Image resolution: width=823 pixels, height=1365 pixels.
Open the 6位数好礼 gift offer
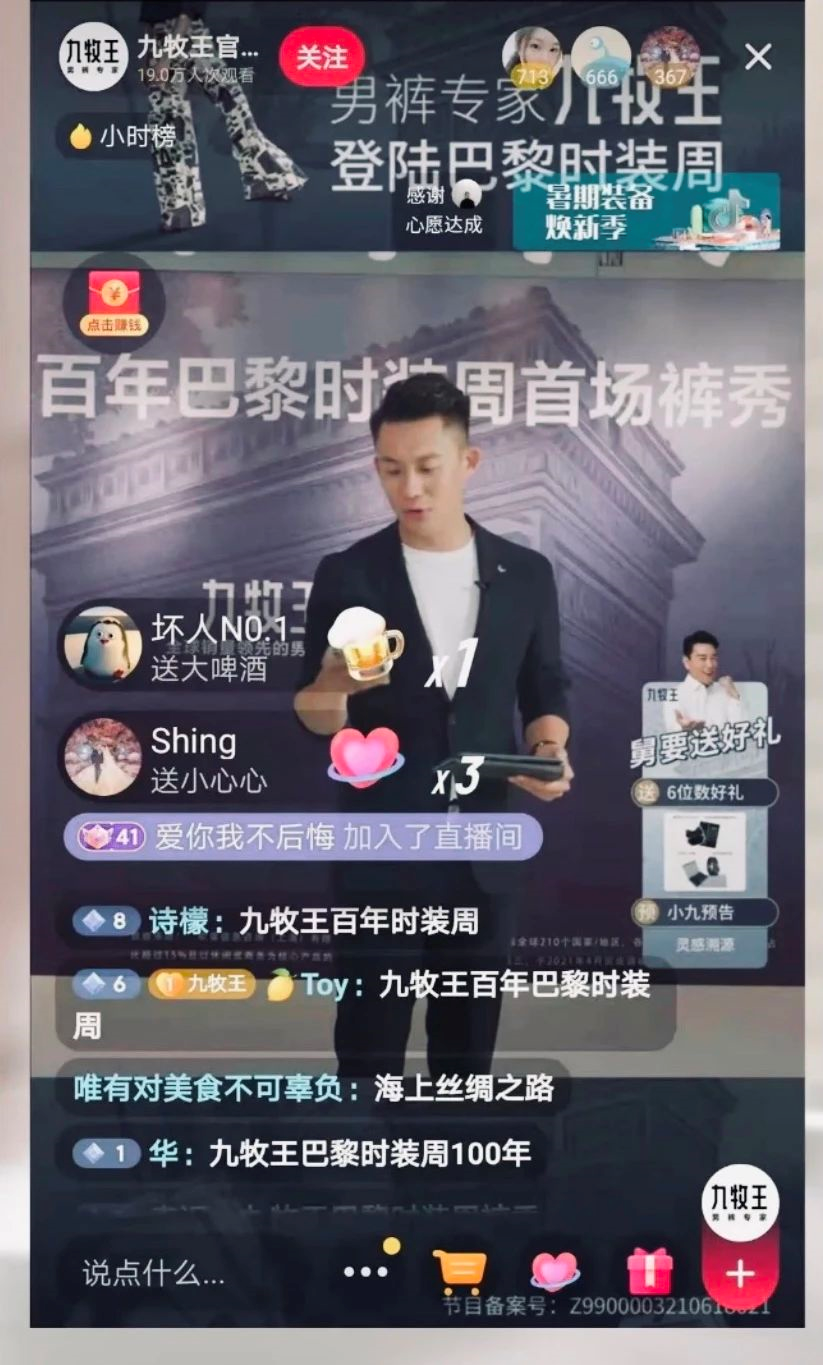click(704, 794)
